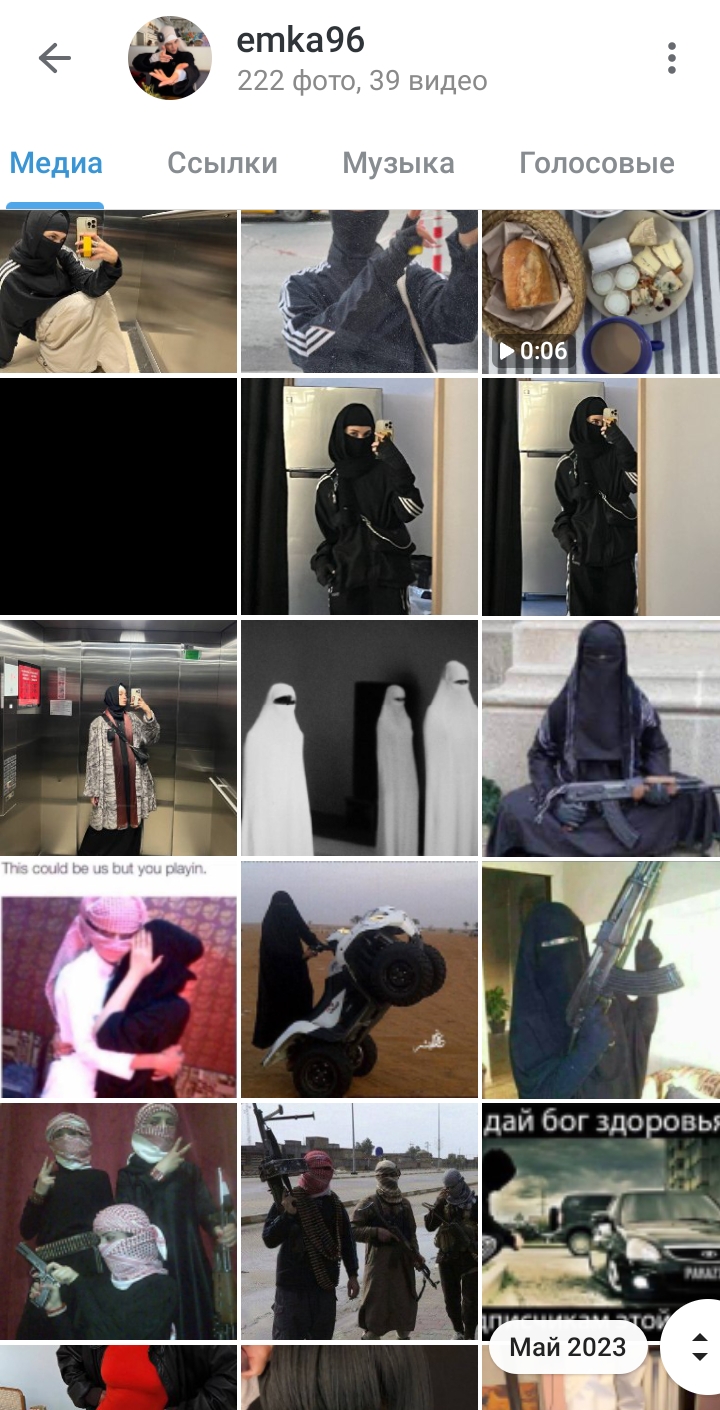
Task: Switch to the Ссылки tab
Action: point(222,163)
